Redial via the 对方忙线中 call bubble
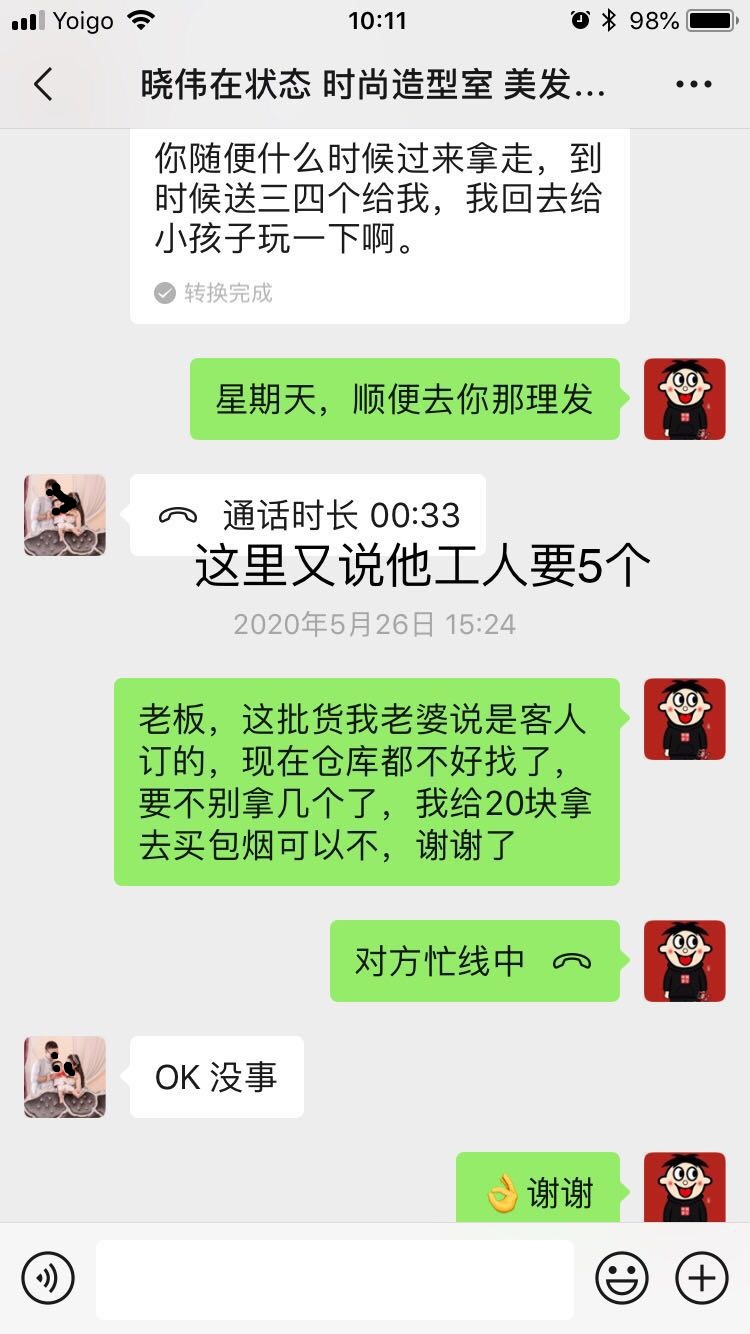The height and width of the screenshot is (1334, 750). pos(474,961)
